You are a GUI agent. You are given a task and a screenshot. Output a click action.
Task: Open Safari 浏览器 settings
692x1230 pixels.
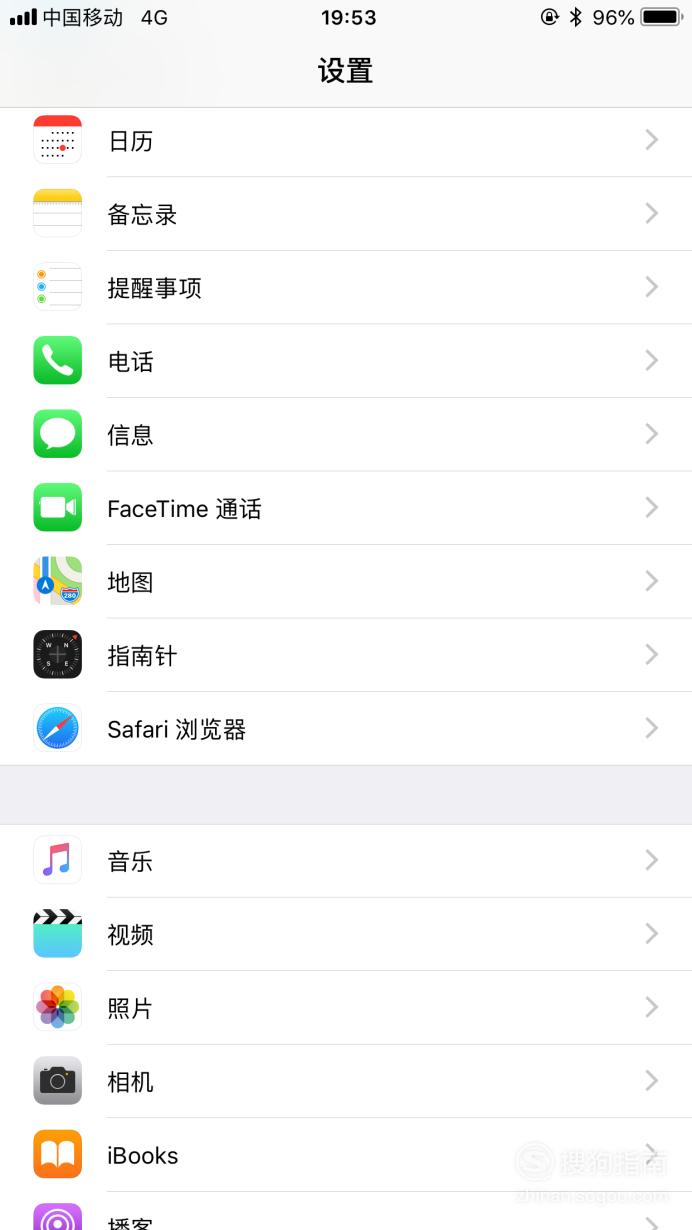[346, 729]
